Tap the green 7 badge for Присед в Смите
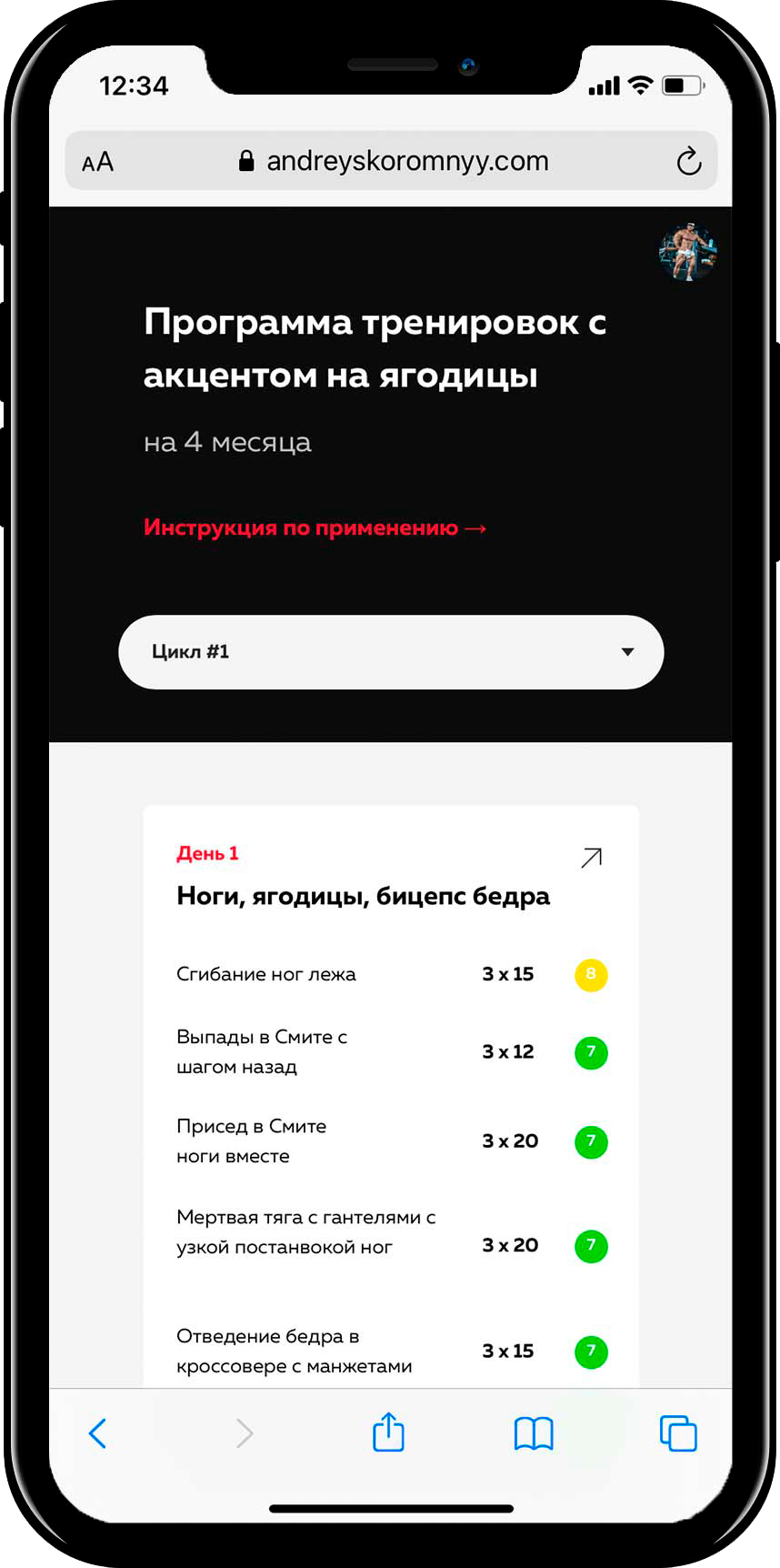The width and height of the screenshot is (780, 1568). (x=591, y=1141)
